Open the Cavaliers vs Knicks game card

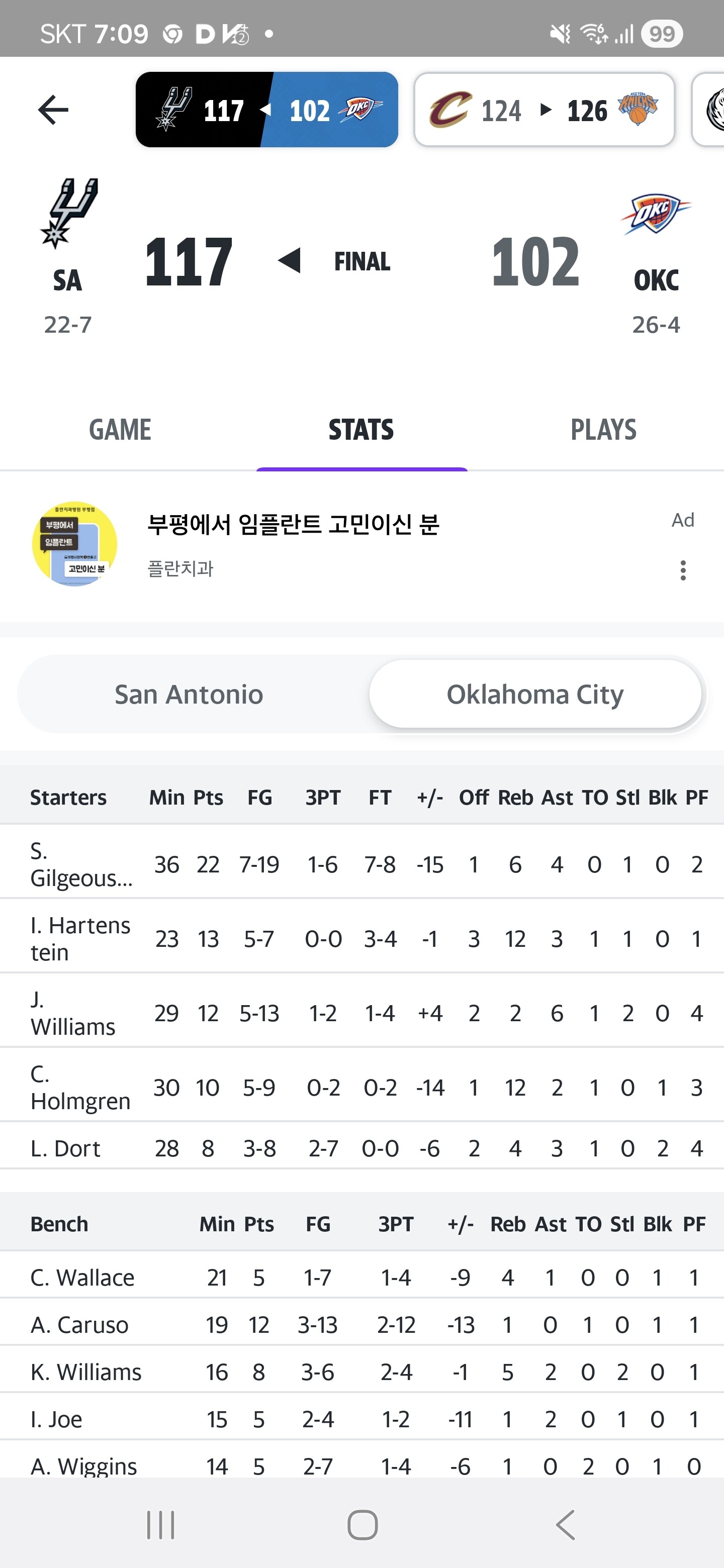(x=544, y=110)
